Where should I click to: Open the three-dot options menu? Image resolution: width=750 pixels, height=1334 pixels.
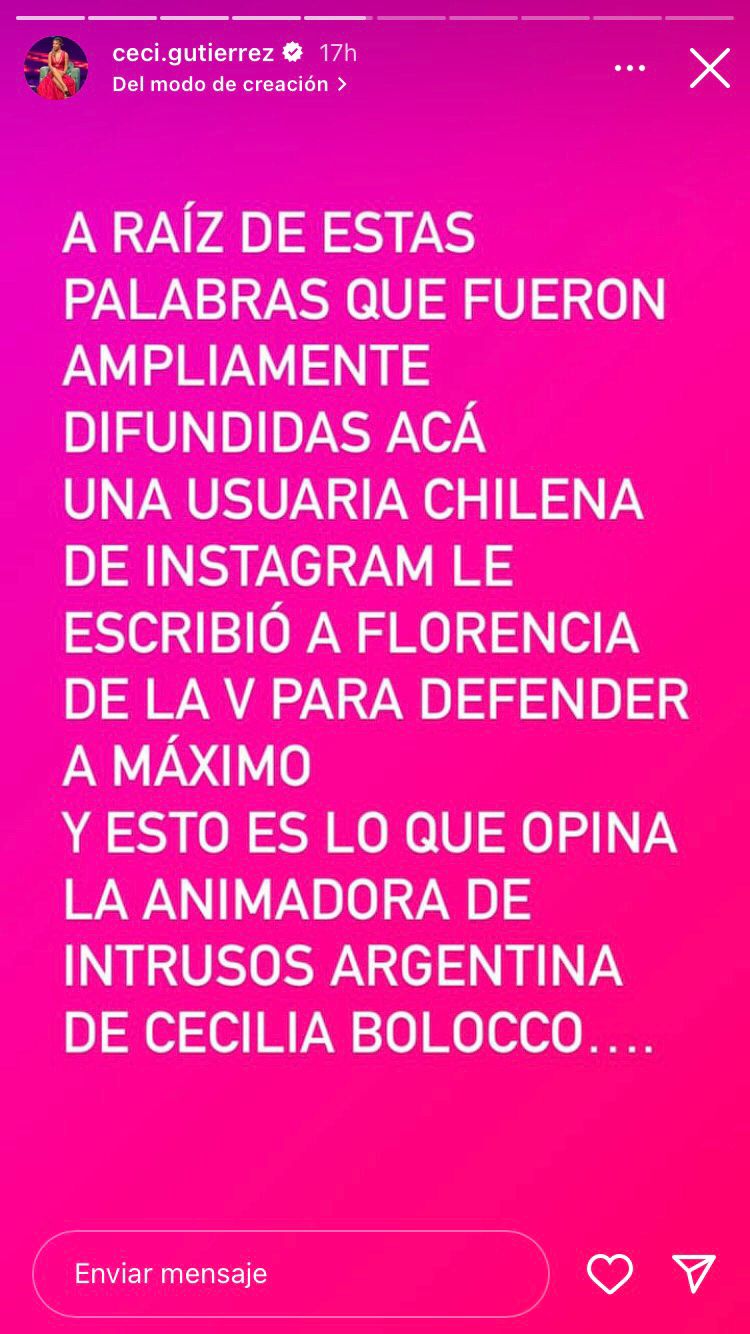click(x=630, y=68)
